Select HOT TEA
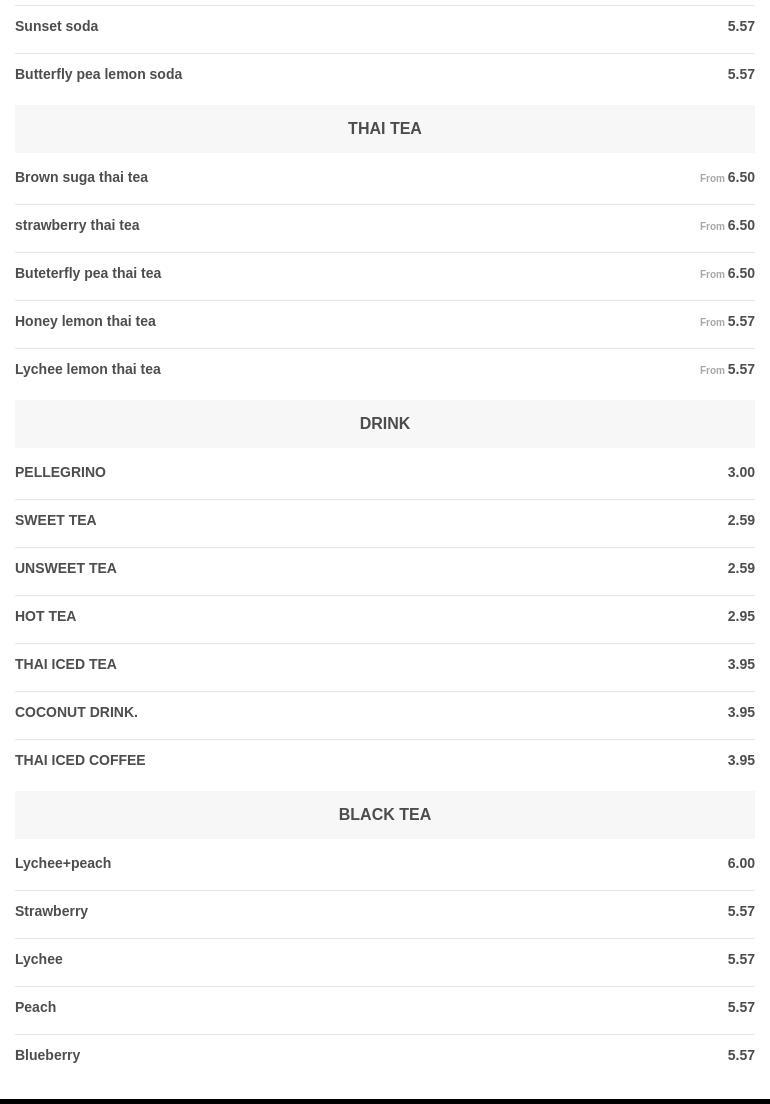Image resolution: width=770 pixels, height=1104 pixels. 46,616
